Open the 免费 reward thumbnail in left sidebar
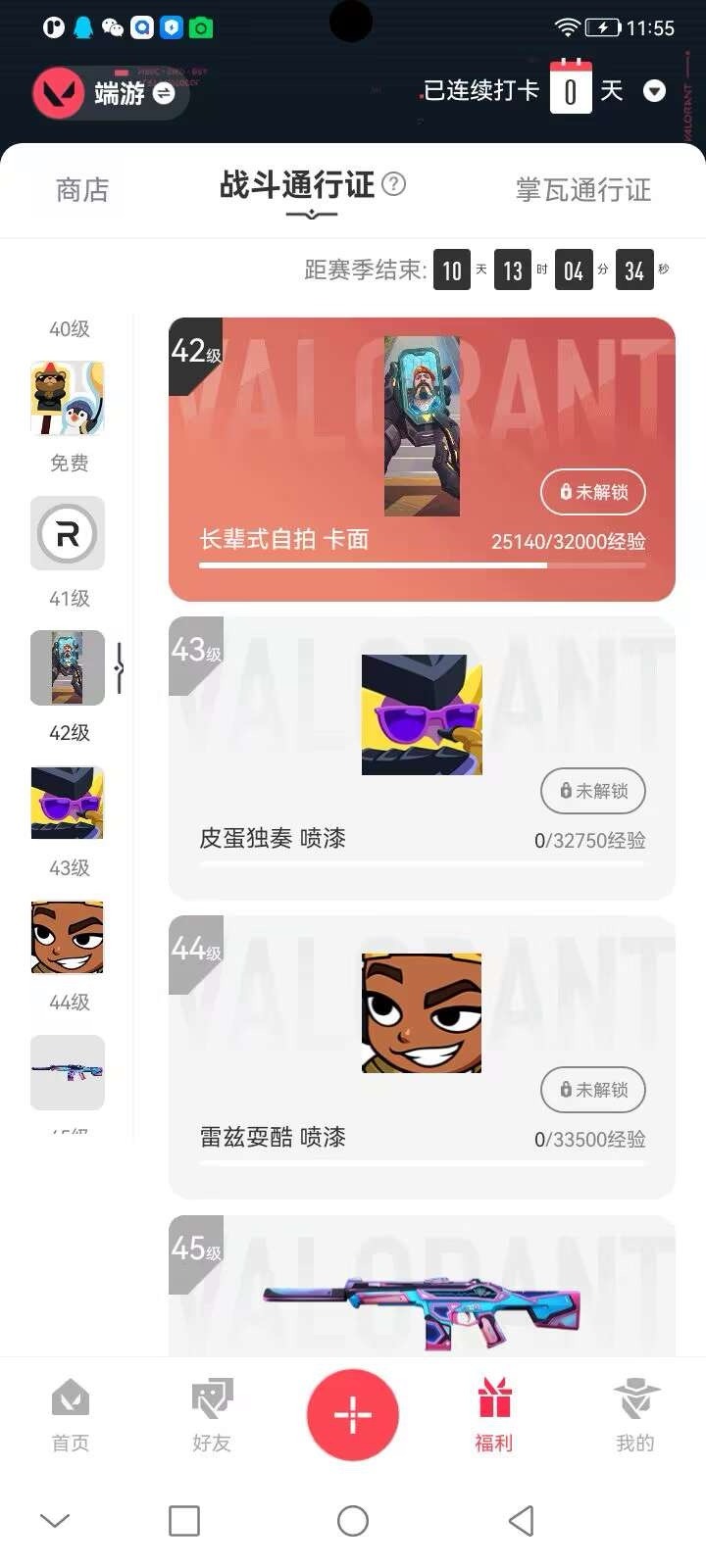Viewport: 706px width, 1568px height. pos(67,399)
